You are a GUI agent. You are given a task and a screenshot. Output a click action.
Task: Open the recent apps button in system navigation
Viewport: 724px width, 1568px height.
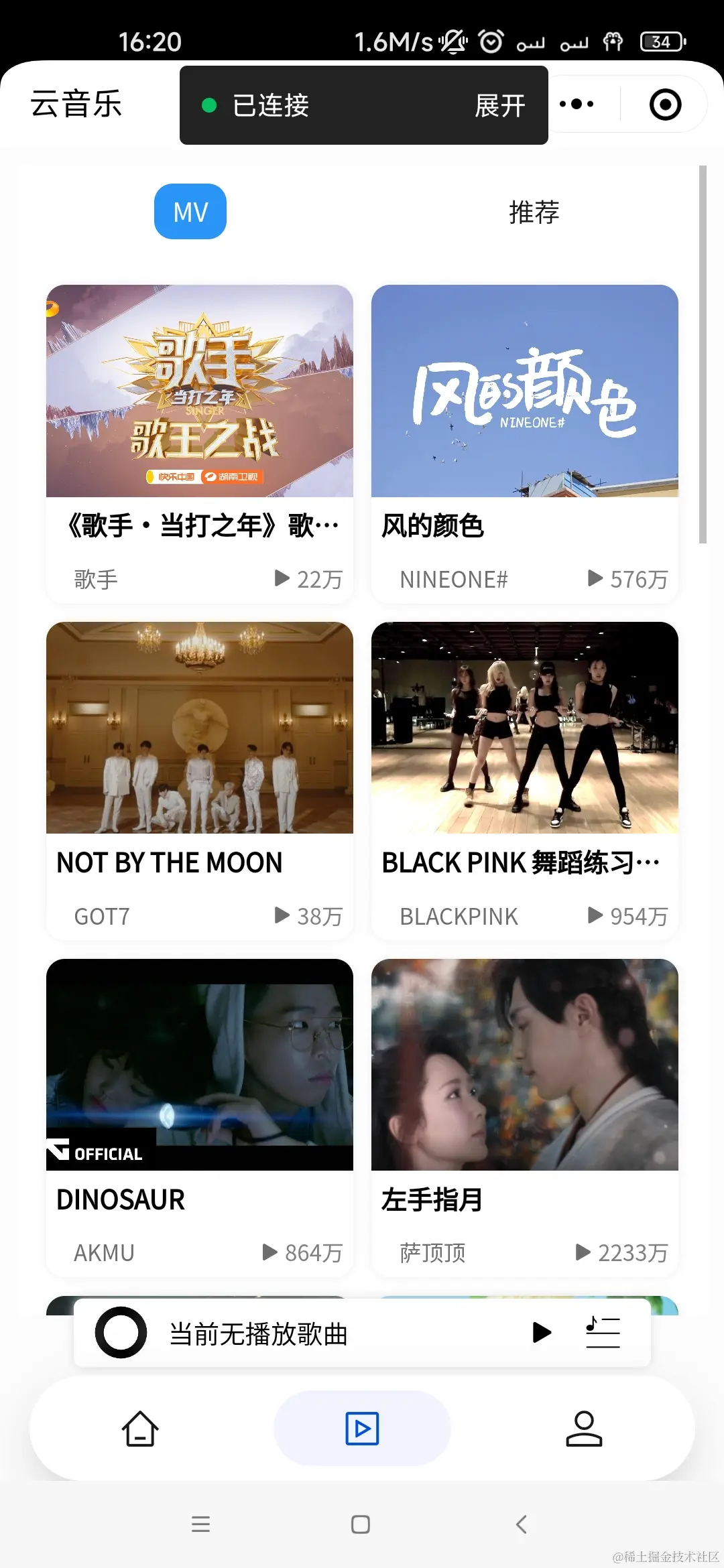pyautogui.click(x=200, y=1524)
